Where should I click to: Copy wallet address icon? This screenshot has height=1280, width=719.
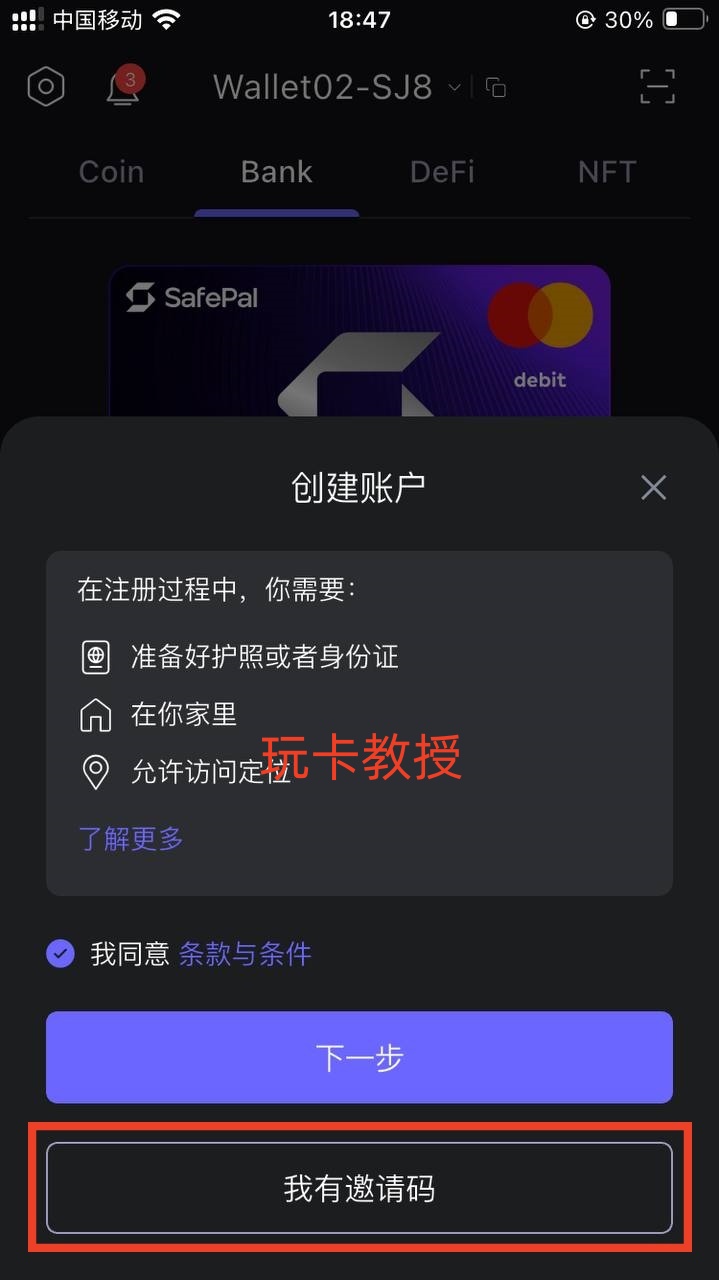[x=495, y=88]
